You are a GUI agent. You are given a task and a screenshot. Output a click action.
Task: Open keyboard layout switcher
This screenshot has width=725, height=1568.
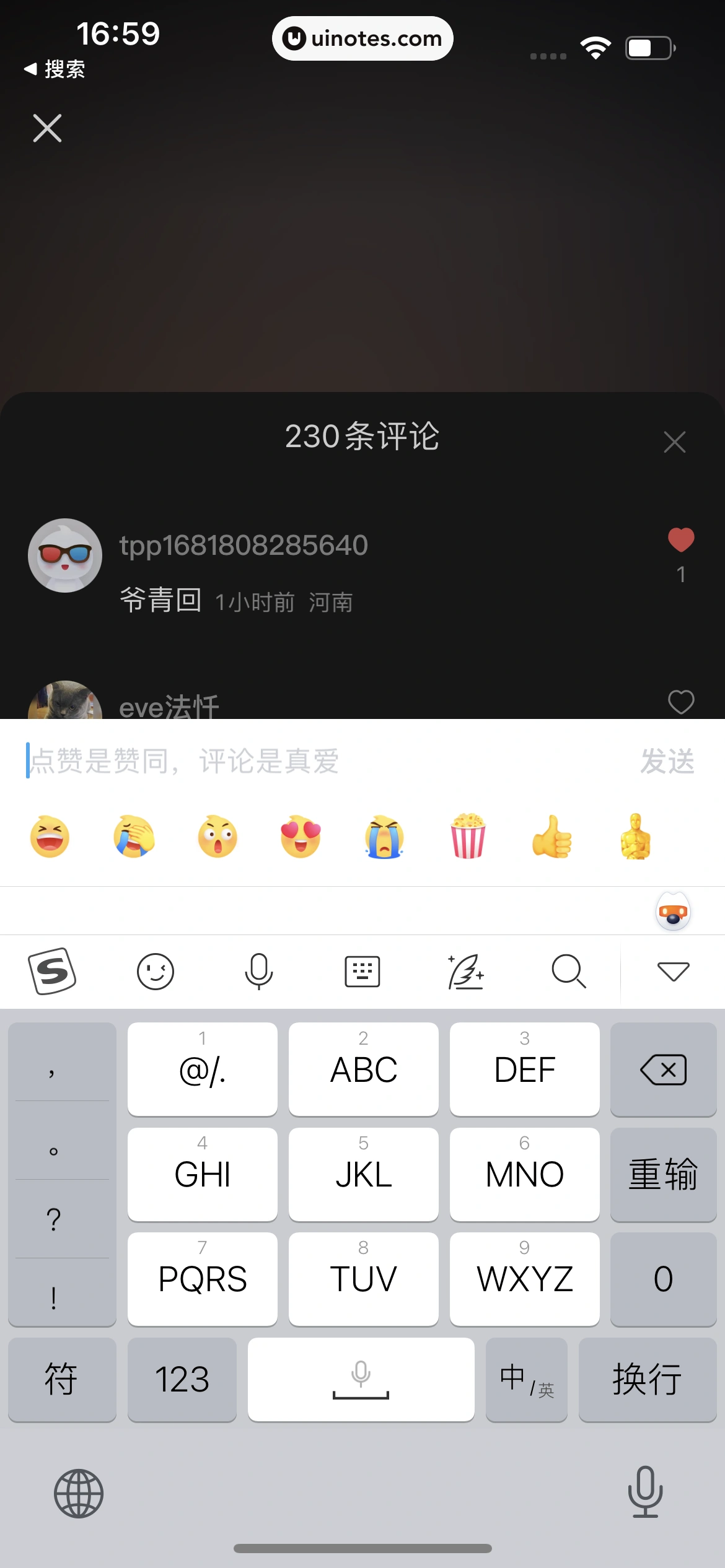point(362,971)
